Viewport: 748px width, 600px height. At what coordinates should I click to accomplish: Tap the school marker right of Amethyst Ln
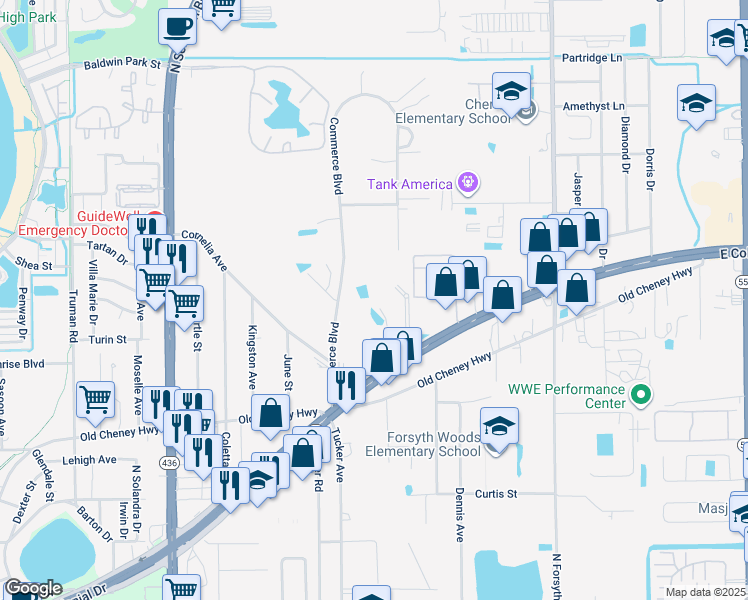696,104
